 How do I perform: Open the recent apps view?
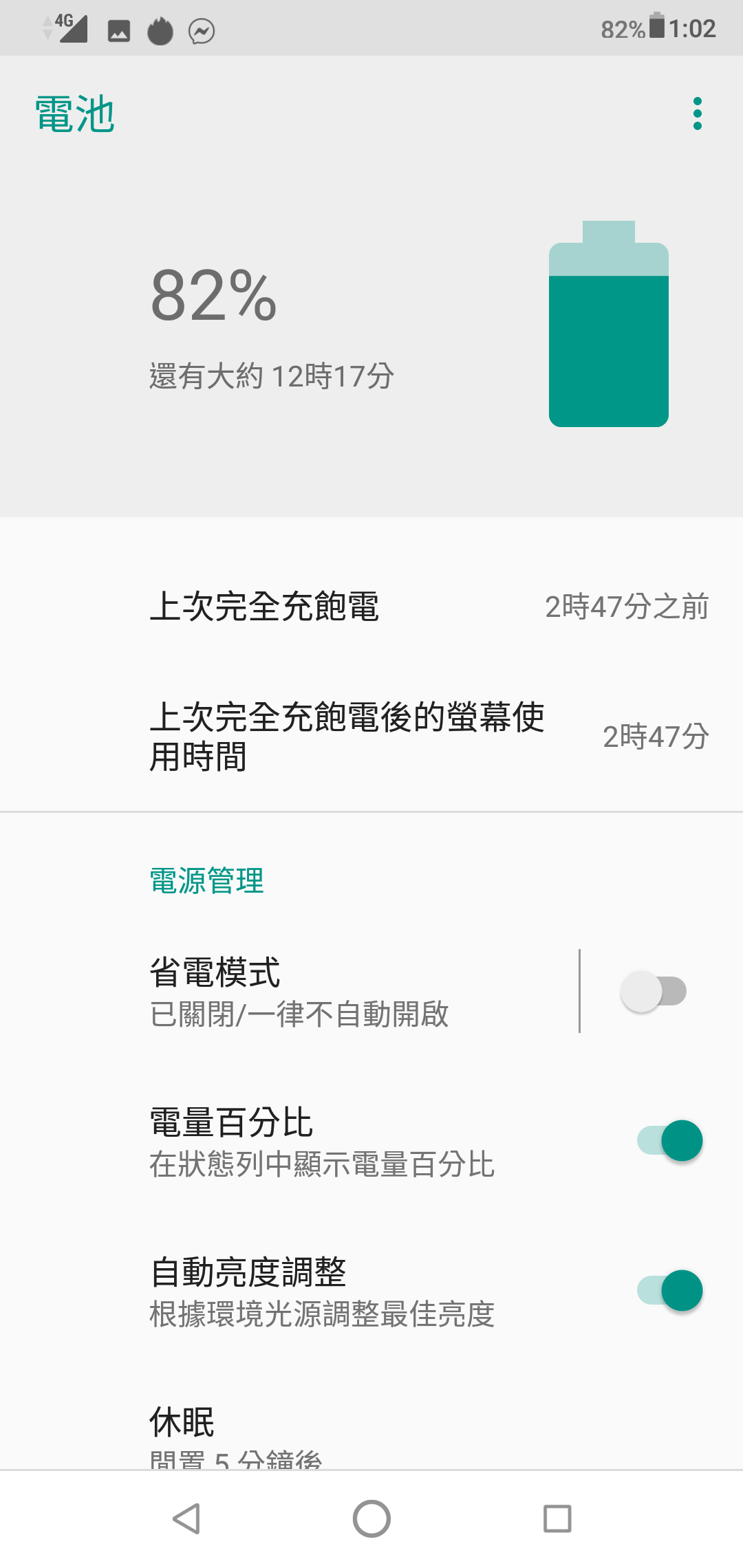pyautogui.click(x=557, y=1518)
